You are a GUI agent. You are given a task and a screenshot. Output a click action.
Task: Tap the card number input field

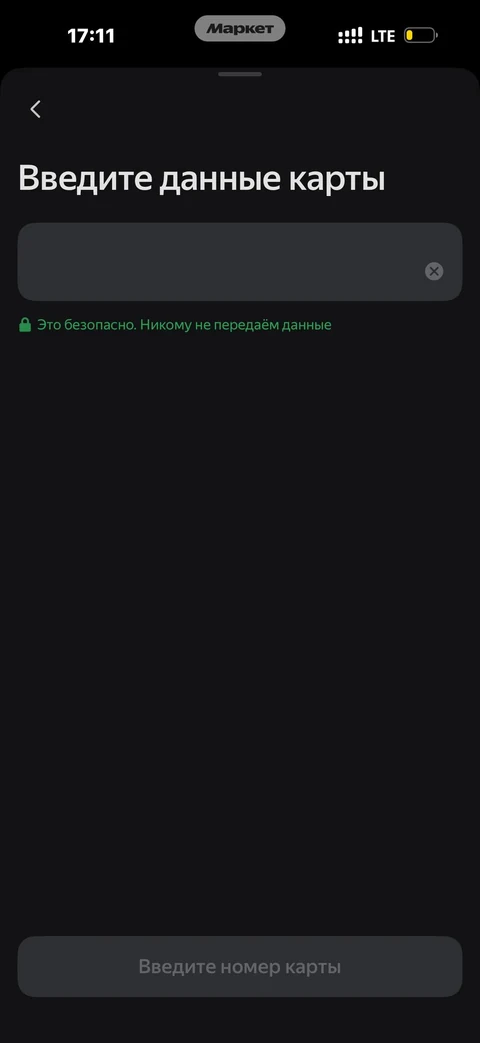(239, 261)
